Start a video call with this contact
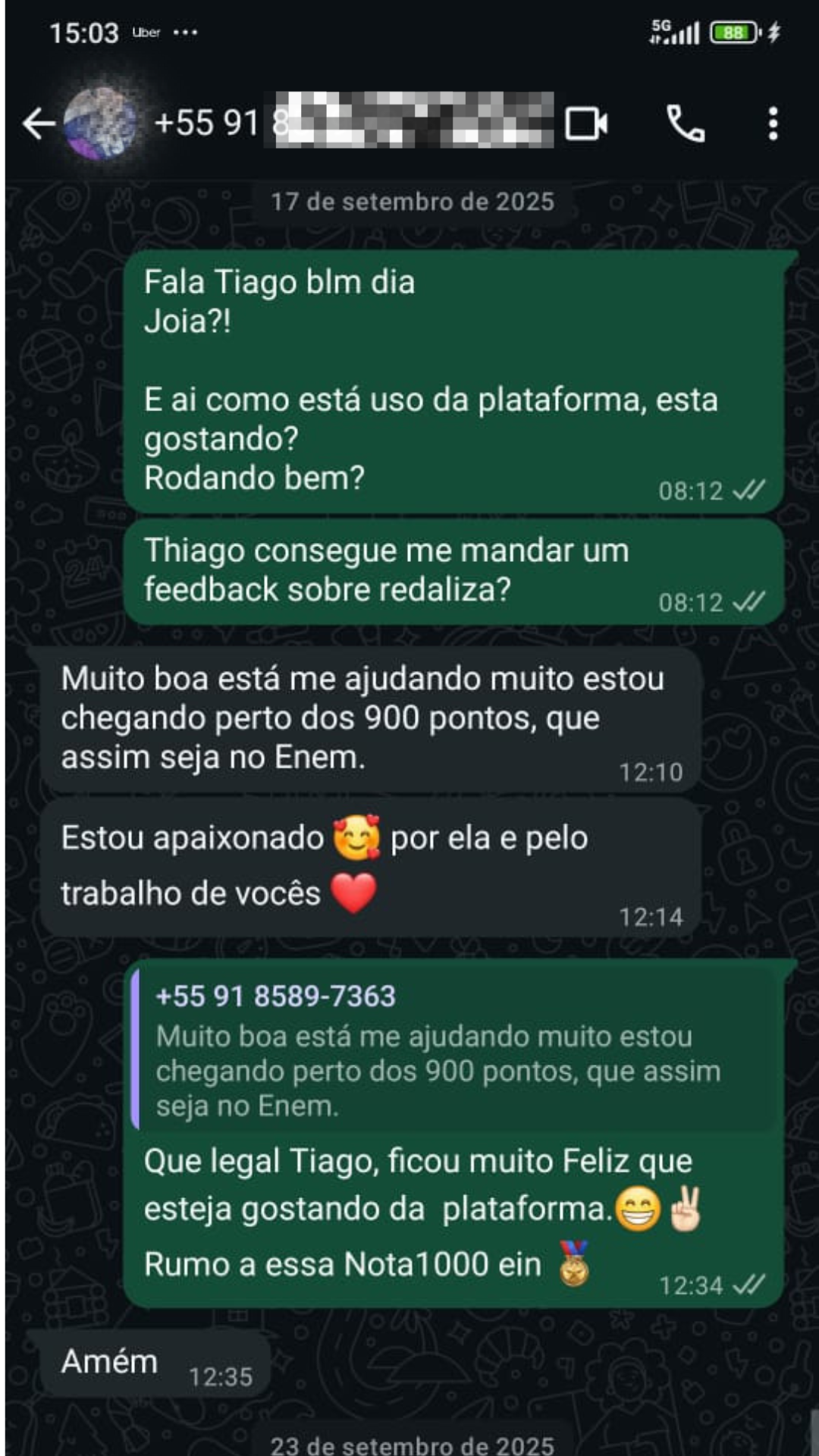 pyautogui.click(x=586, y=124)
